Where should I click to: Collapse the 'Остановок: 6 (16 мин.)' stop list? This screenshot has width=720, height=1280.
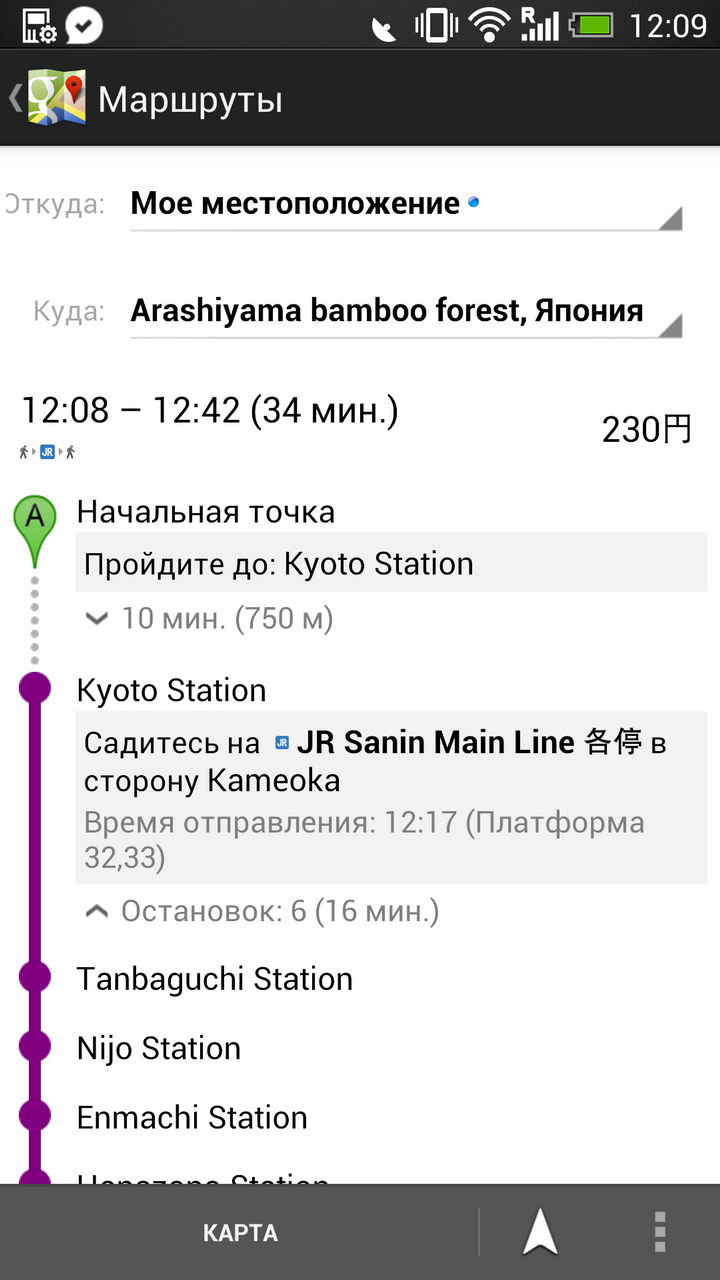pyautogui.click(x=262, y=911)
